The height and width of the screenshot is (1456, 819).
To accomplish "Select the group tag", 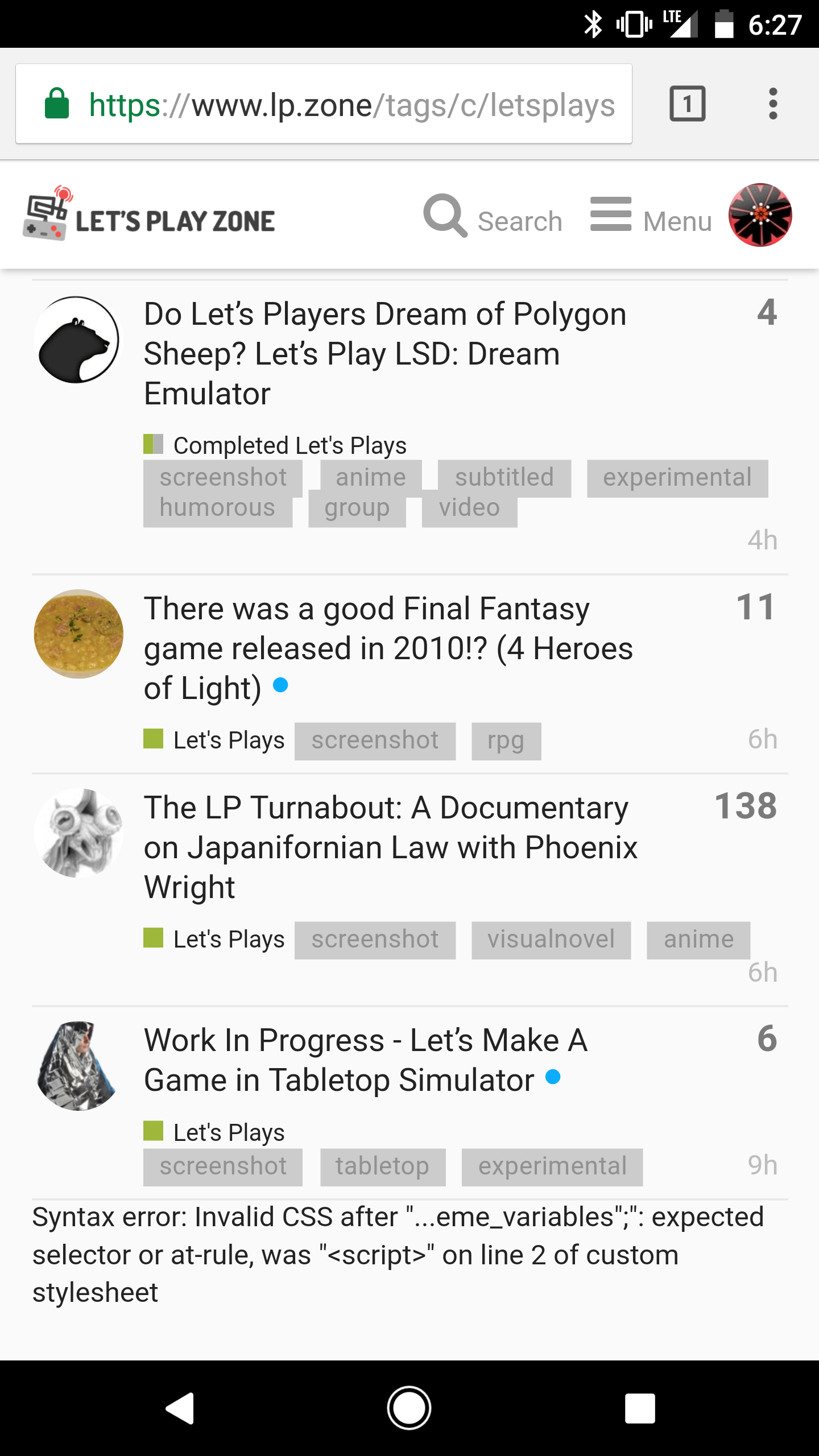I will (x=357, y=508).
